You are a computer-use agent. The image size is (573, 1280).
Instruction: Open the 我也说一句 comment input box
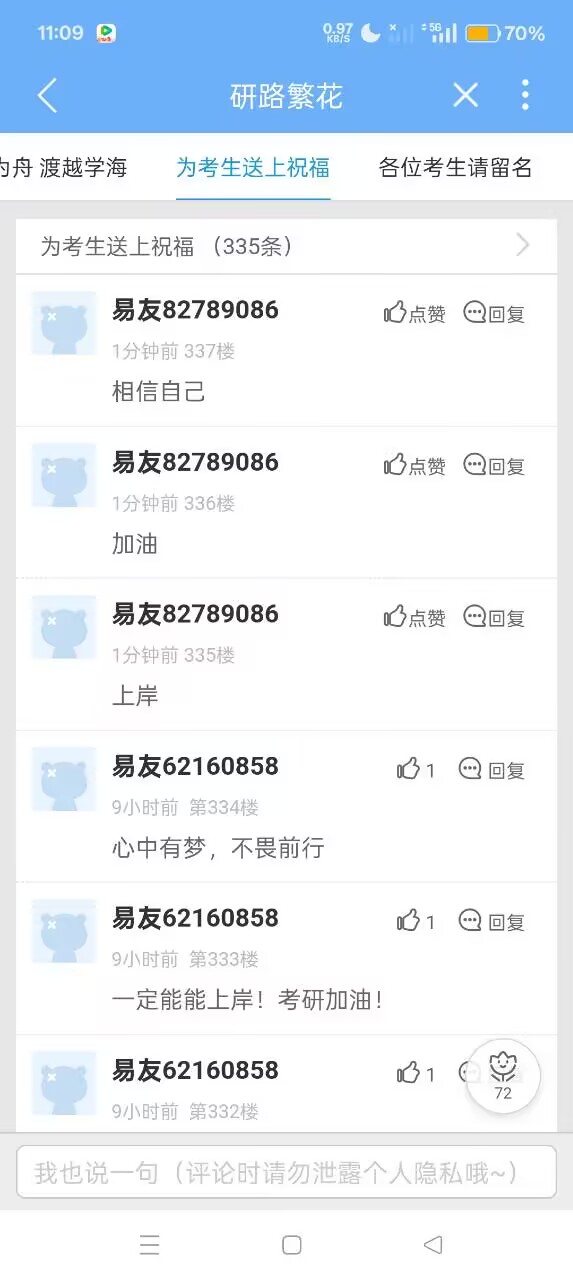coord(286,1172)
